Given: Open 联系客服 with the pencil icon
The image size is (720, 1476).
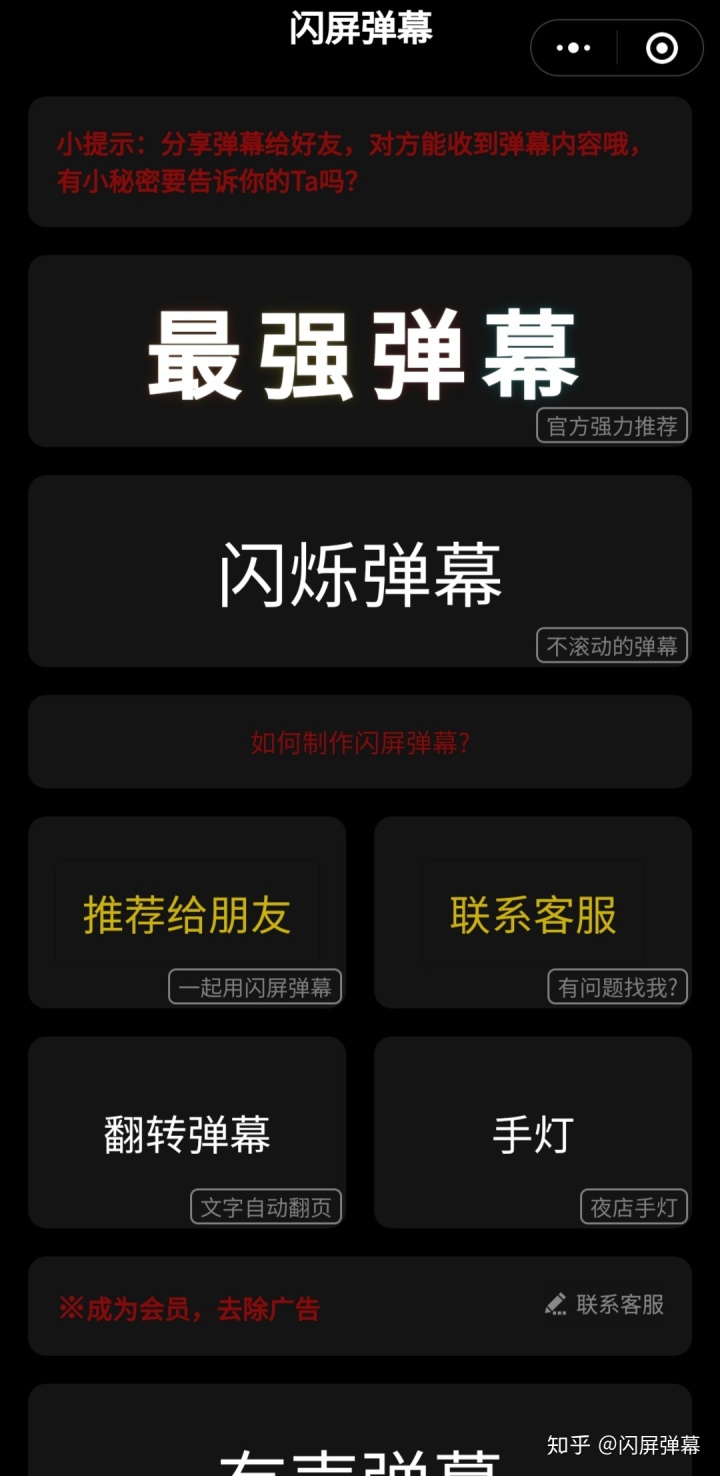Looking at the screenshot, I should coord(605,1304).
